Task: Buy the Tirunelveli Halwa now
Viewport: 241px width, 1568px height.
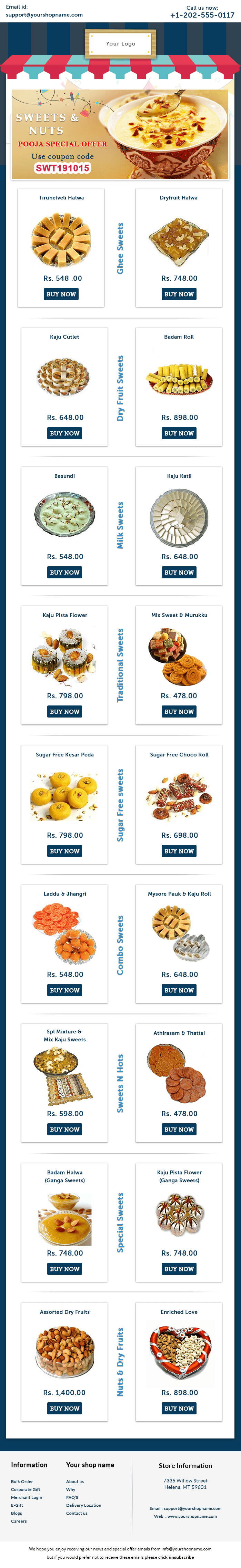Action: pyautogui.click(x=61, y=294)
